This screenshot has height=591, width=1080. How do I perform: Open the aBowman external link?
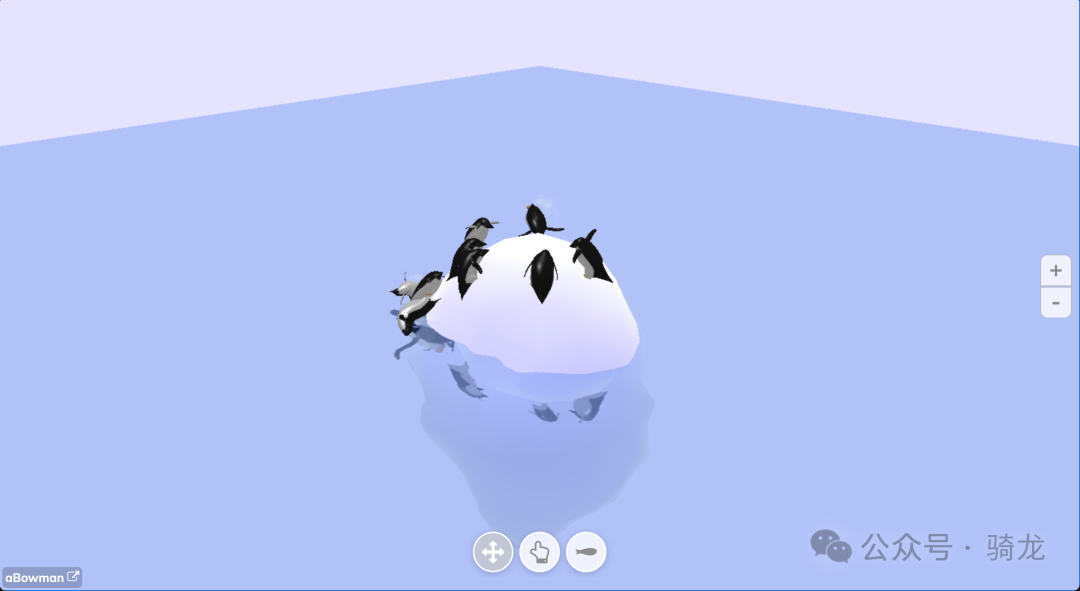(x=42, y=578)
